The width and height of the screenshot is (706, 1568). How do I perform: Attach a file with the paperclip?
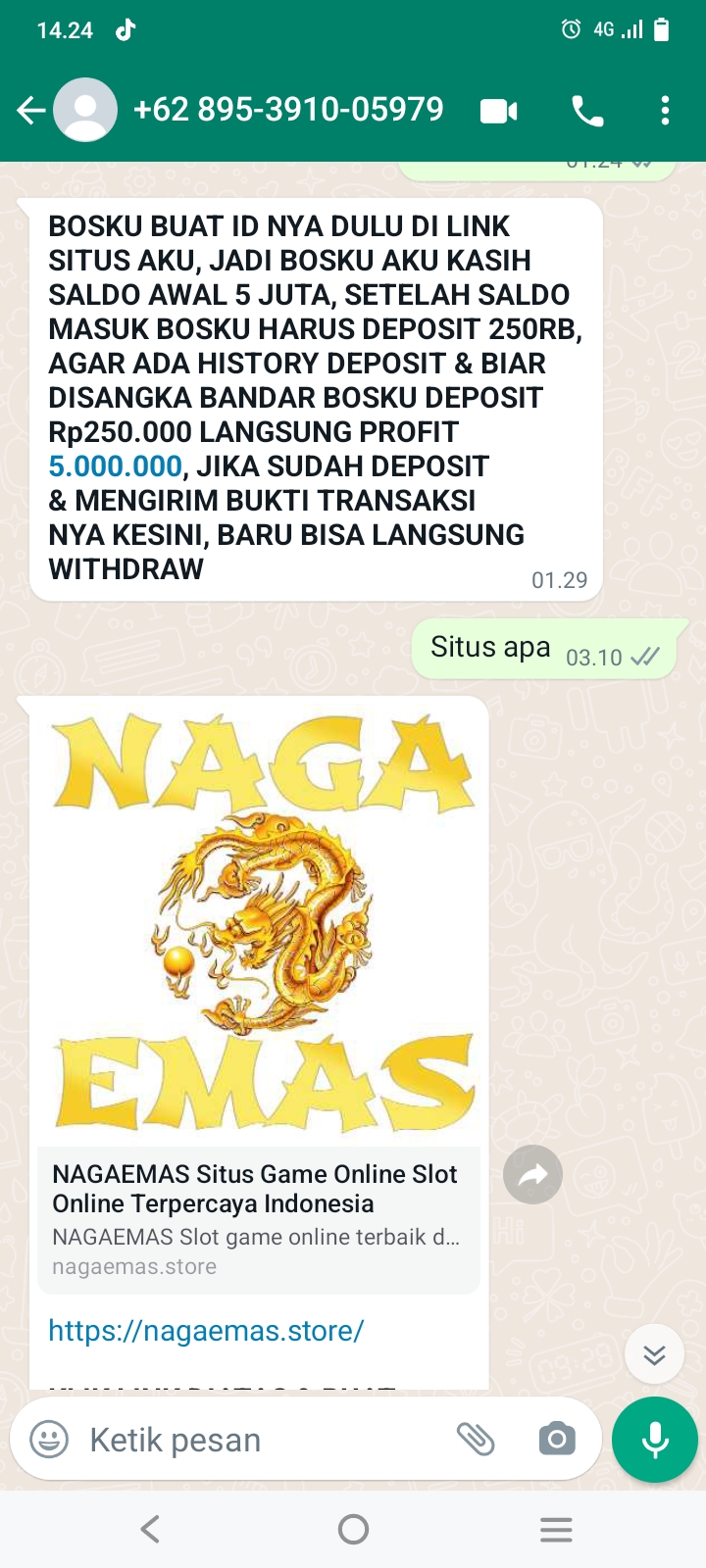(476, 1439)
